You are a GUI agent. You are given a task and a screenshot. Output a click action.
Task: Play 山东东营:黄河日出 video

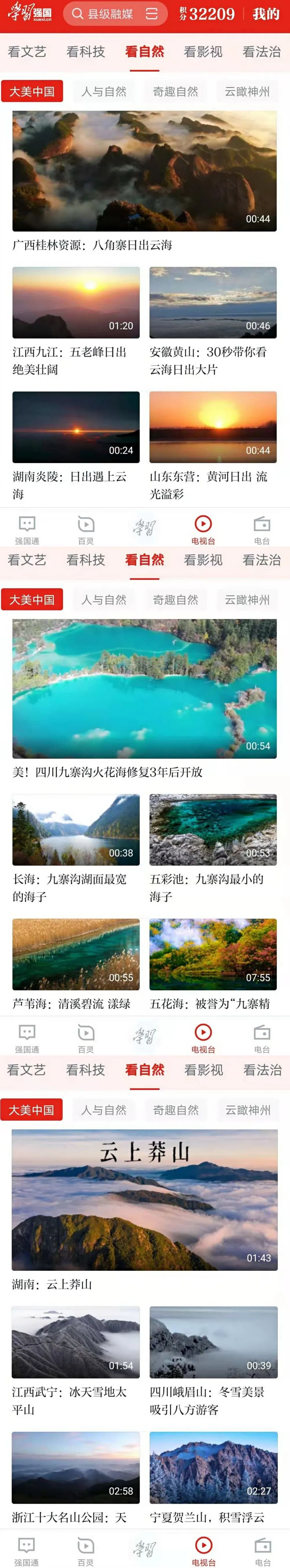pos(213,427)
